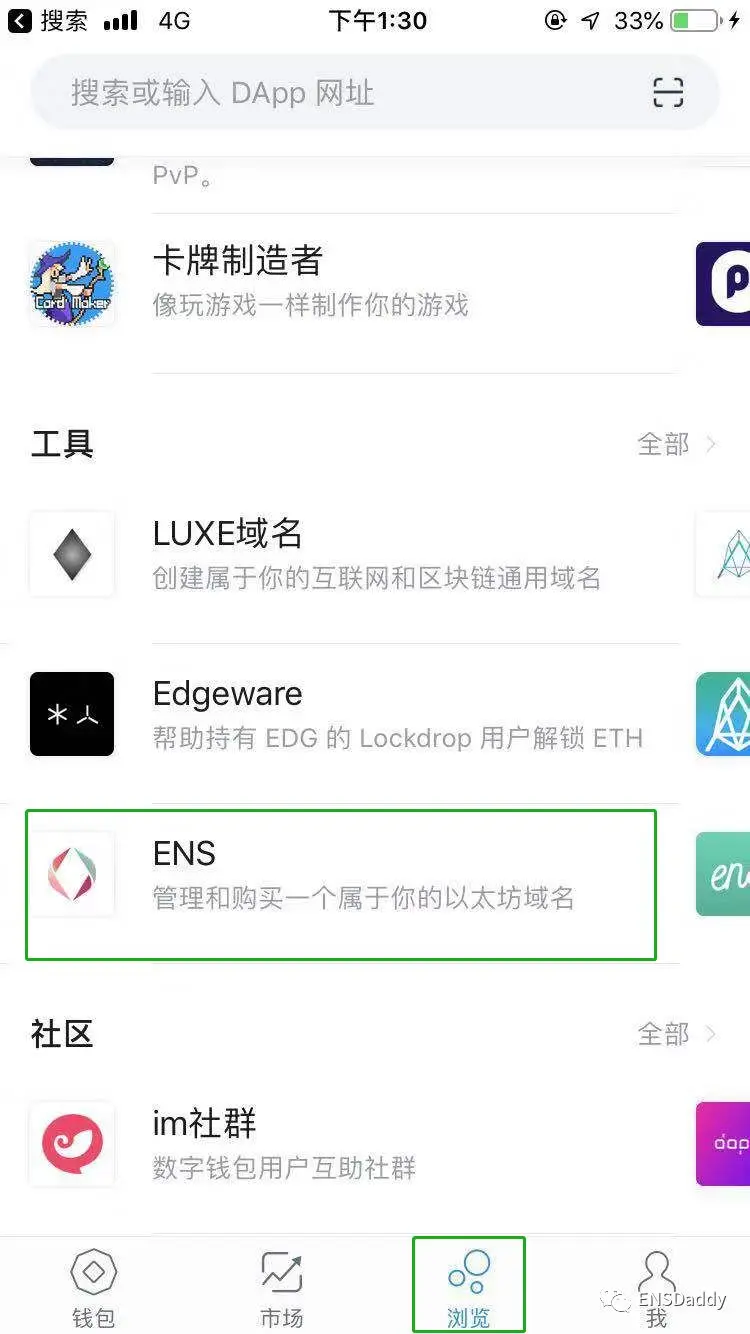
Task: Tap the 卡牌制造者 card maker icon
Action: 71,284
